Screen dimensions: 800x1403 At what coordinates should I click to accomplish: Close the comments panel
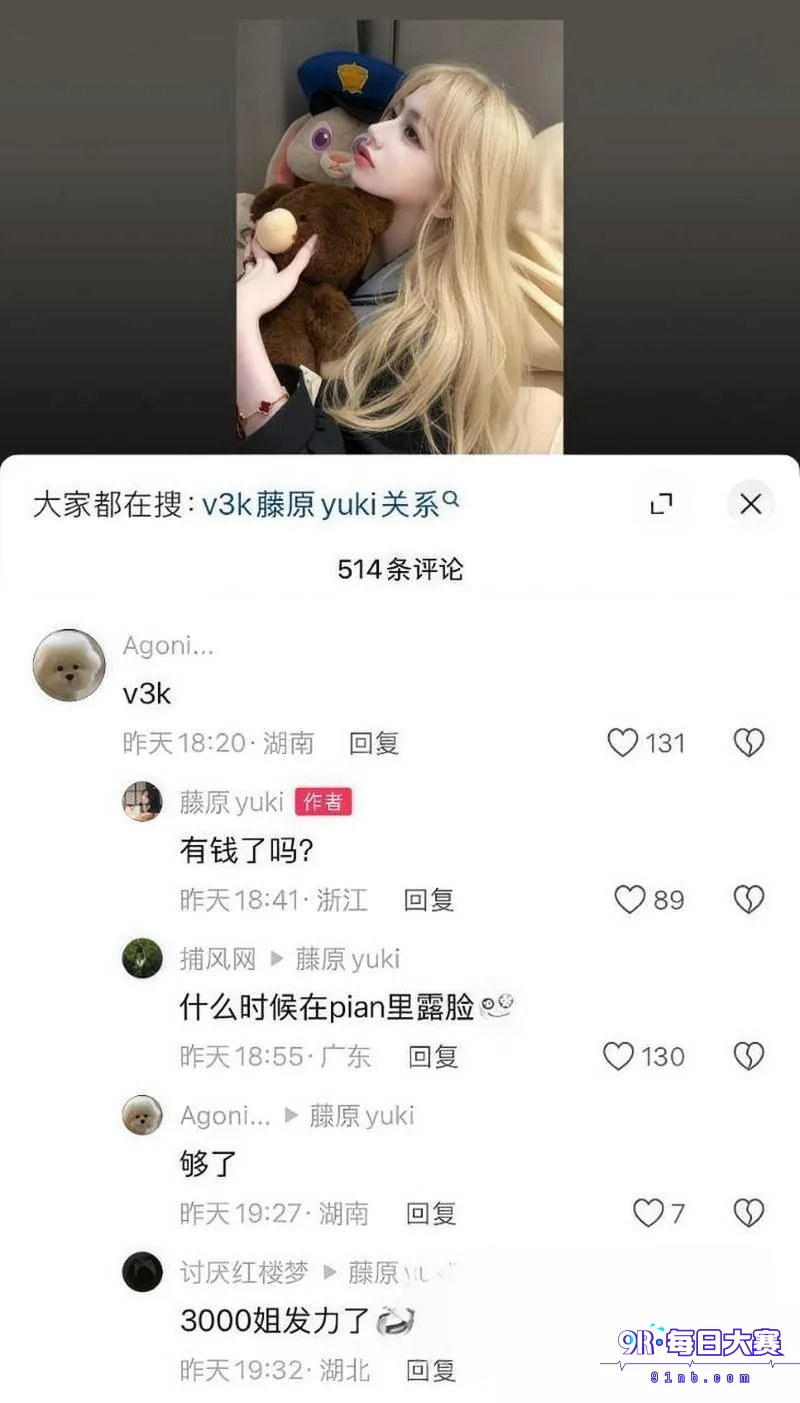[751, 504]
